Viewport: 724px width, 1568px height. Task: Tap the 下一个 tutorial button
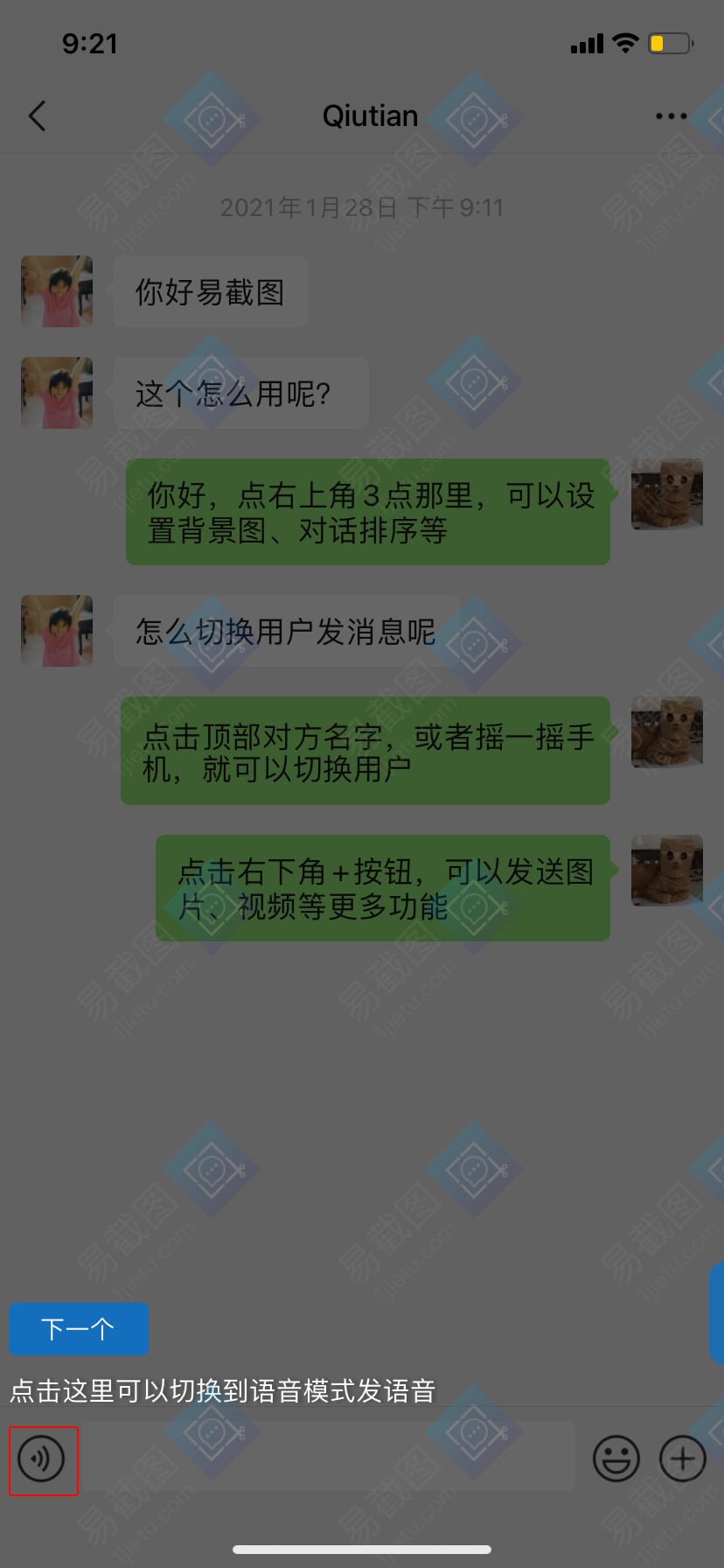point(79,1329)
